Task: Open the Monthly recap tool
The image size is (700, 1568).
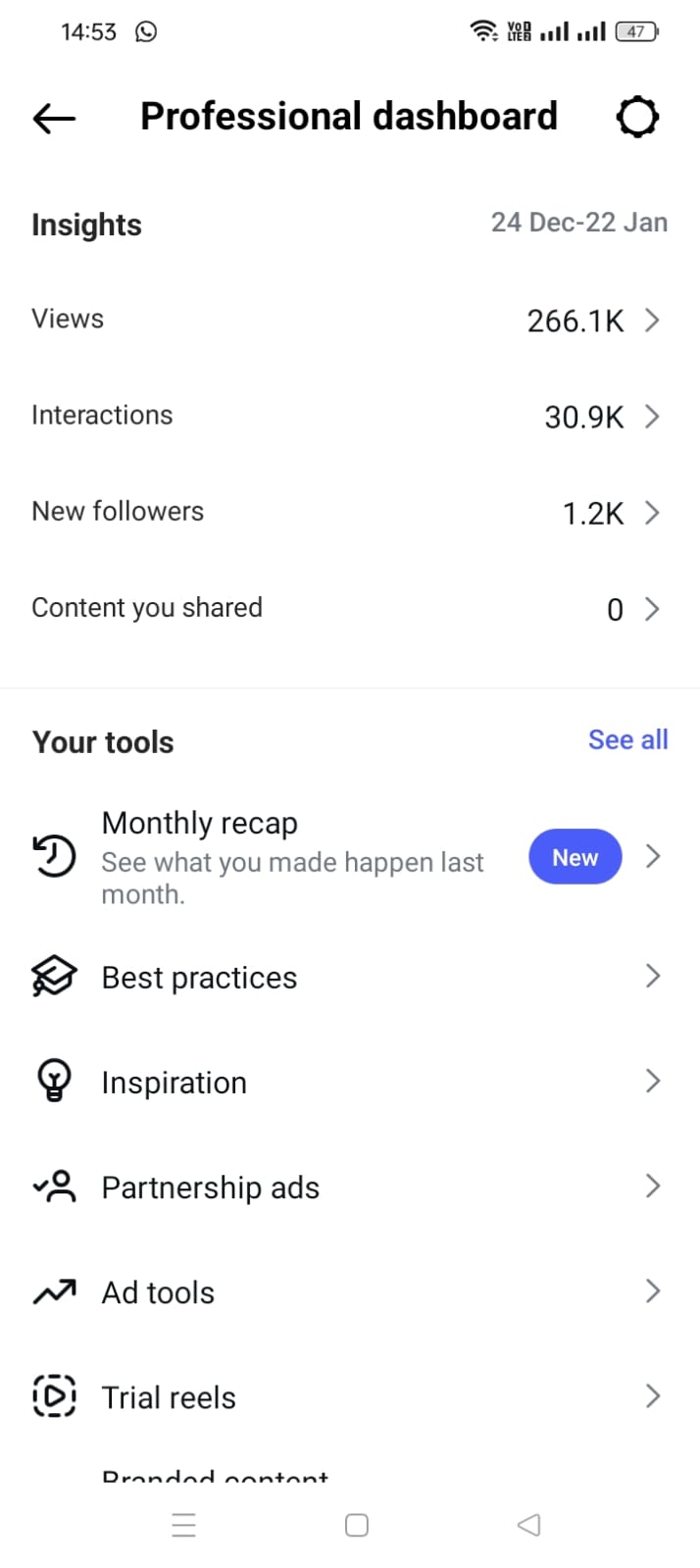Action: [x=349, y=857]
